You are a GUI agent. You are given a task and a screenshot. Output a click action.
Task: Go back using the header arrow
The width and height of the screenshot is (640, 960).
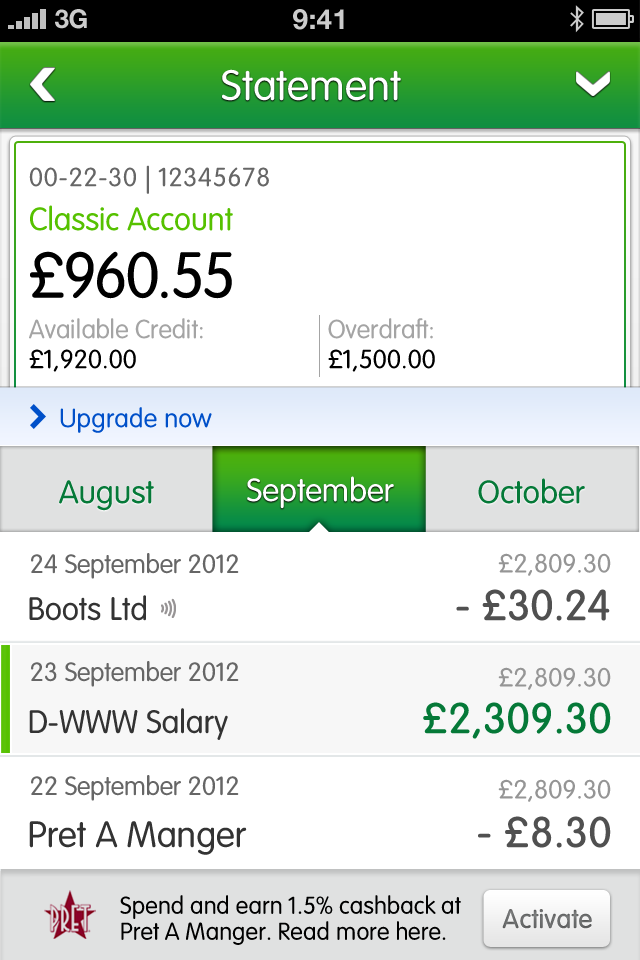(x=44, y=85)
